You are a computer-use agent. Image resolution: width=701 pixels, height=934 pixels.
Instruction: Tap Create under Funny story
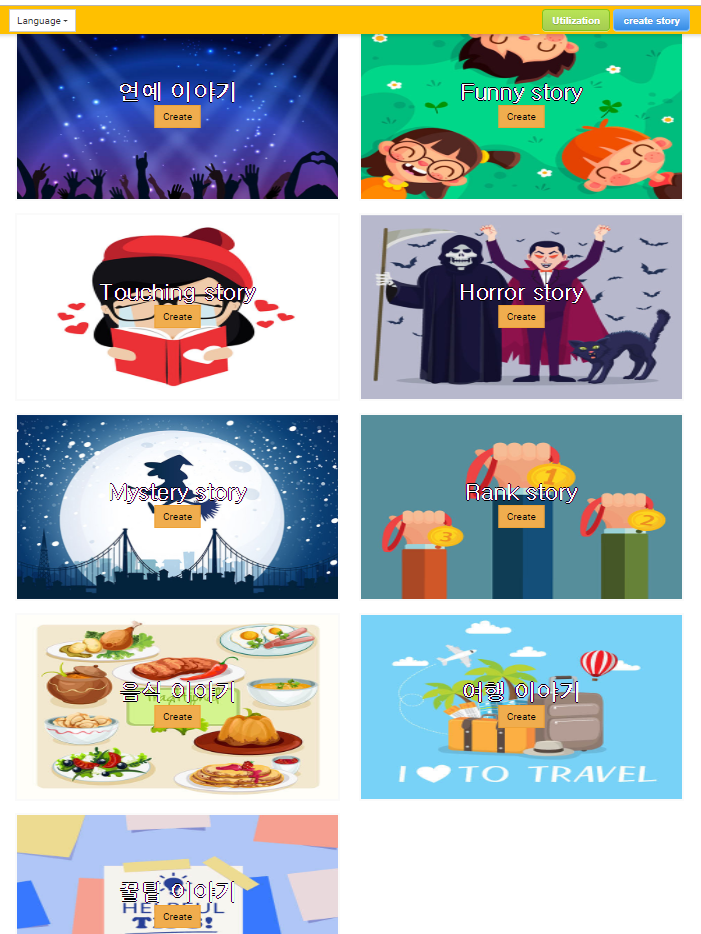[521, 117]
